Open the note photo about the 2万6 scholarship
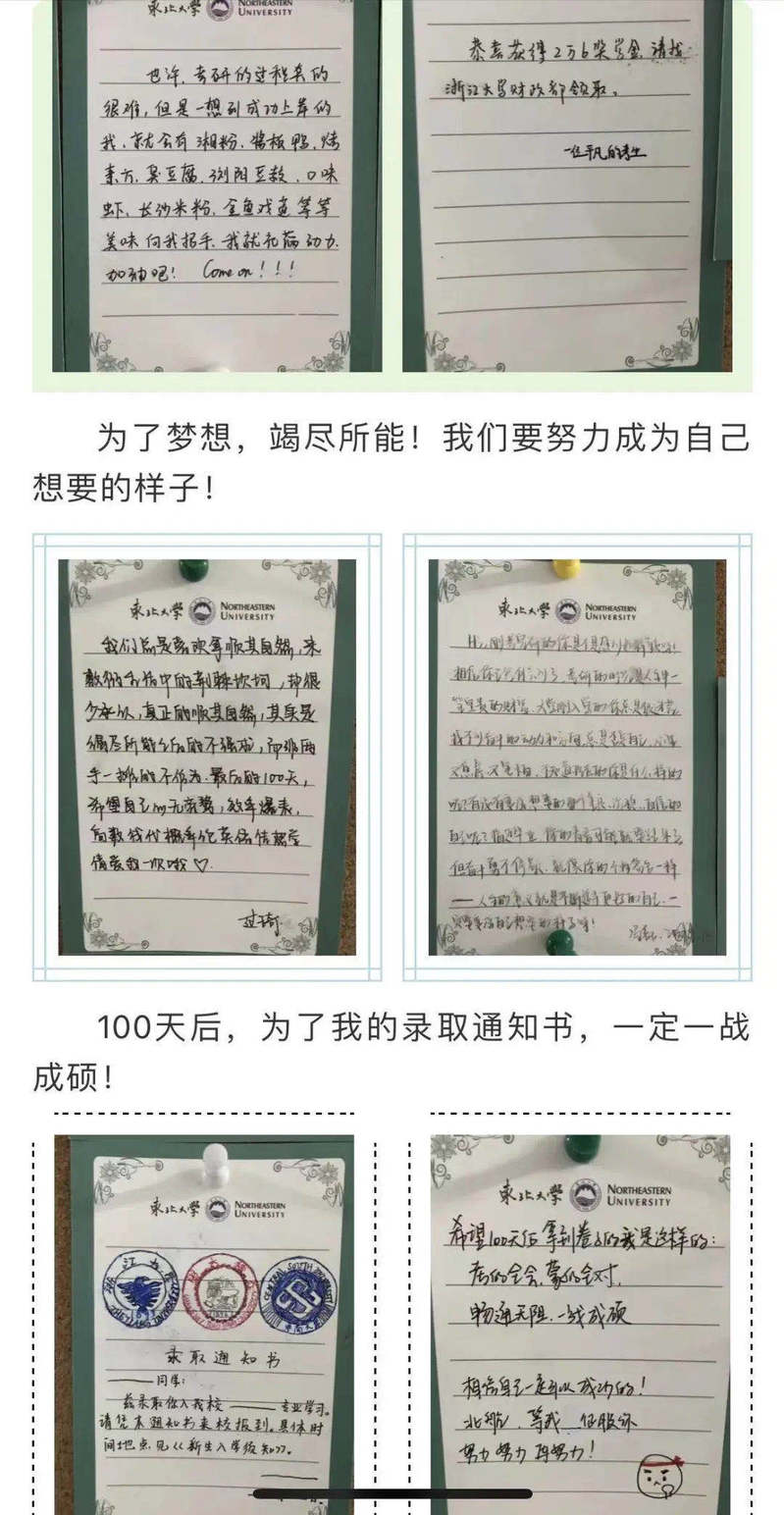The width and height of the screenshot is (784, 1515). 567,186
